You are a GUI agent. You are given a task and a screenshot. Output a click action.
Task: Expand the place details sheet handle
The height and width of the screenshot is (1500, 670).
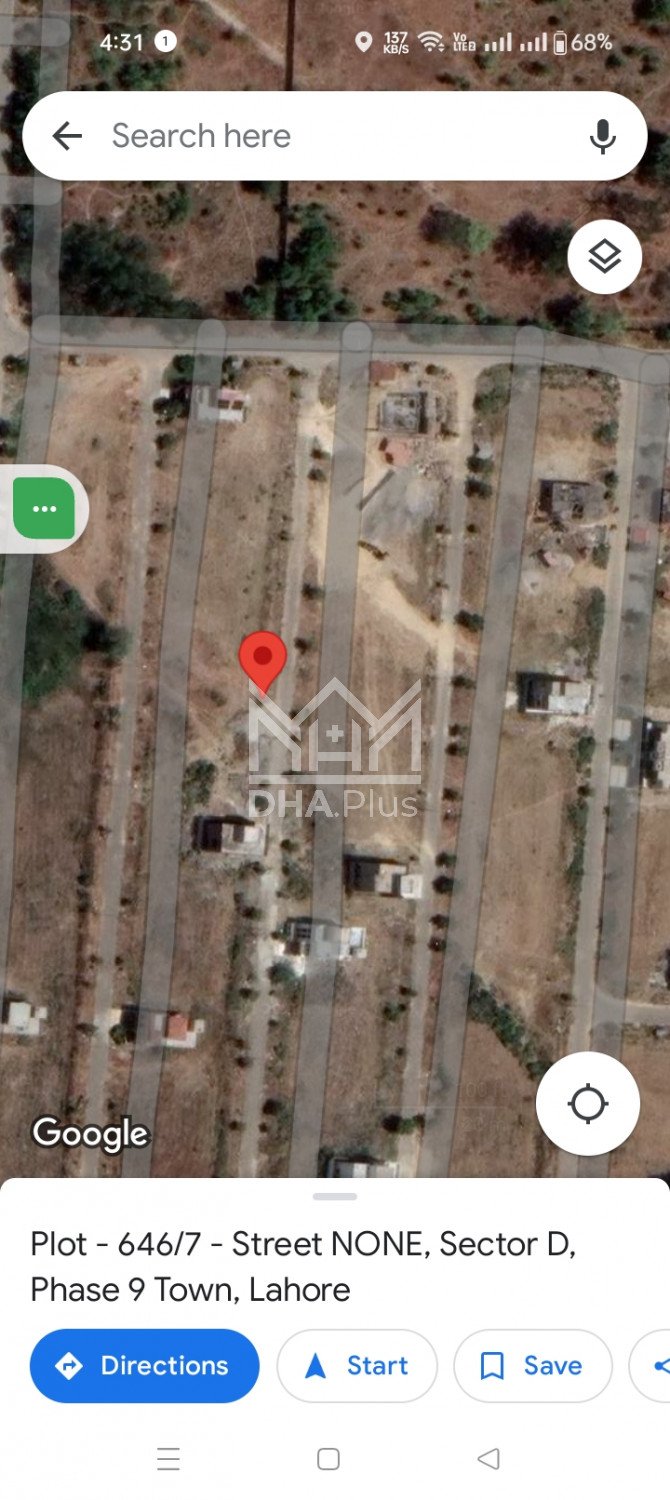coord(334,1196)
